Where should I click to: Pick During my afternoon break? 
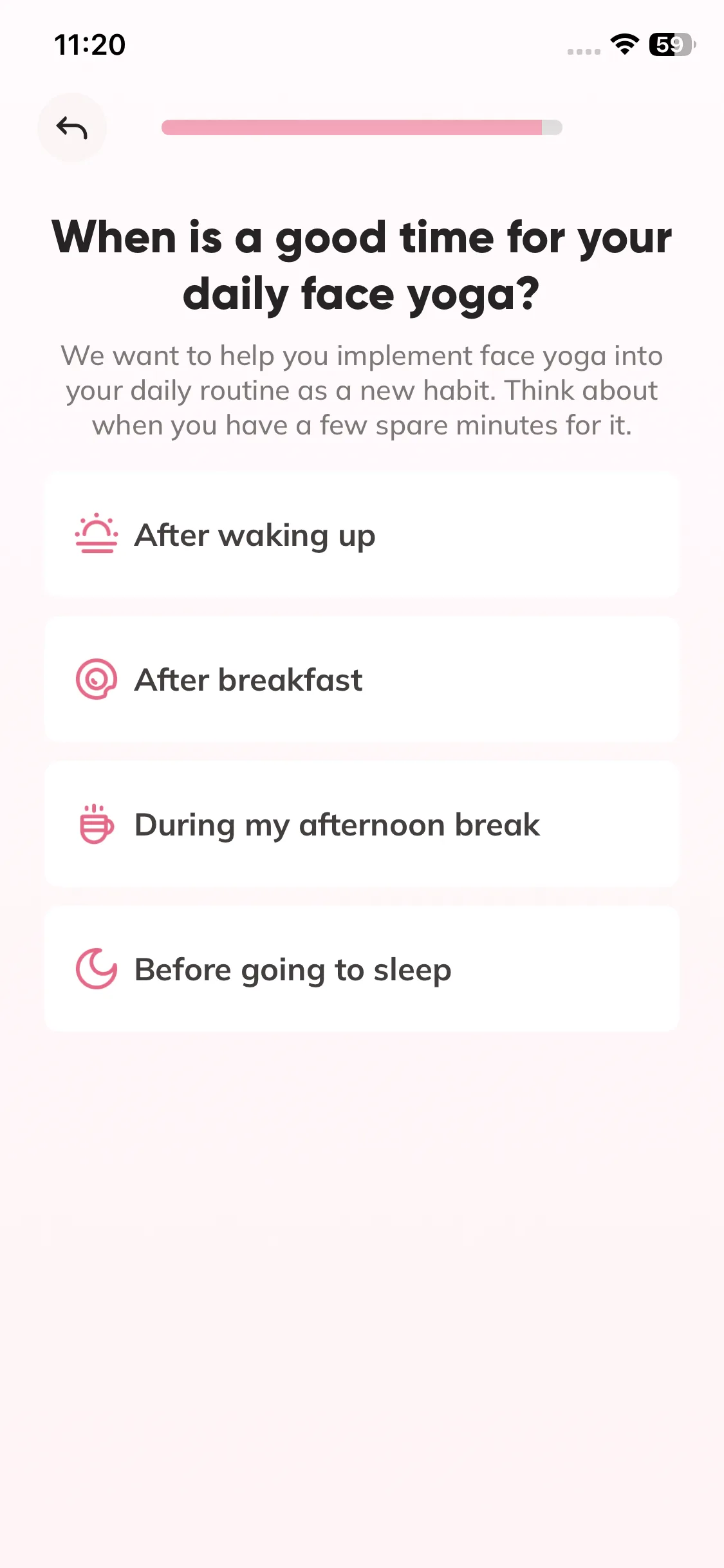pyautogui.click(x=361, y=825)
